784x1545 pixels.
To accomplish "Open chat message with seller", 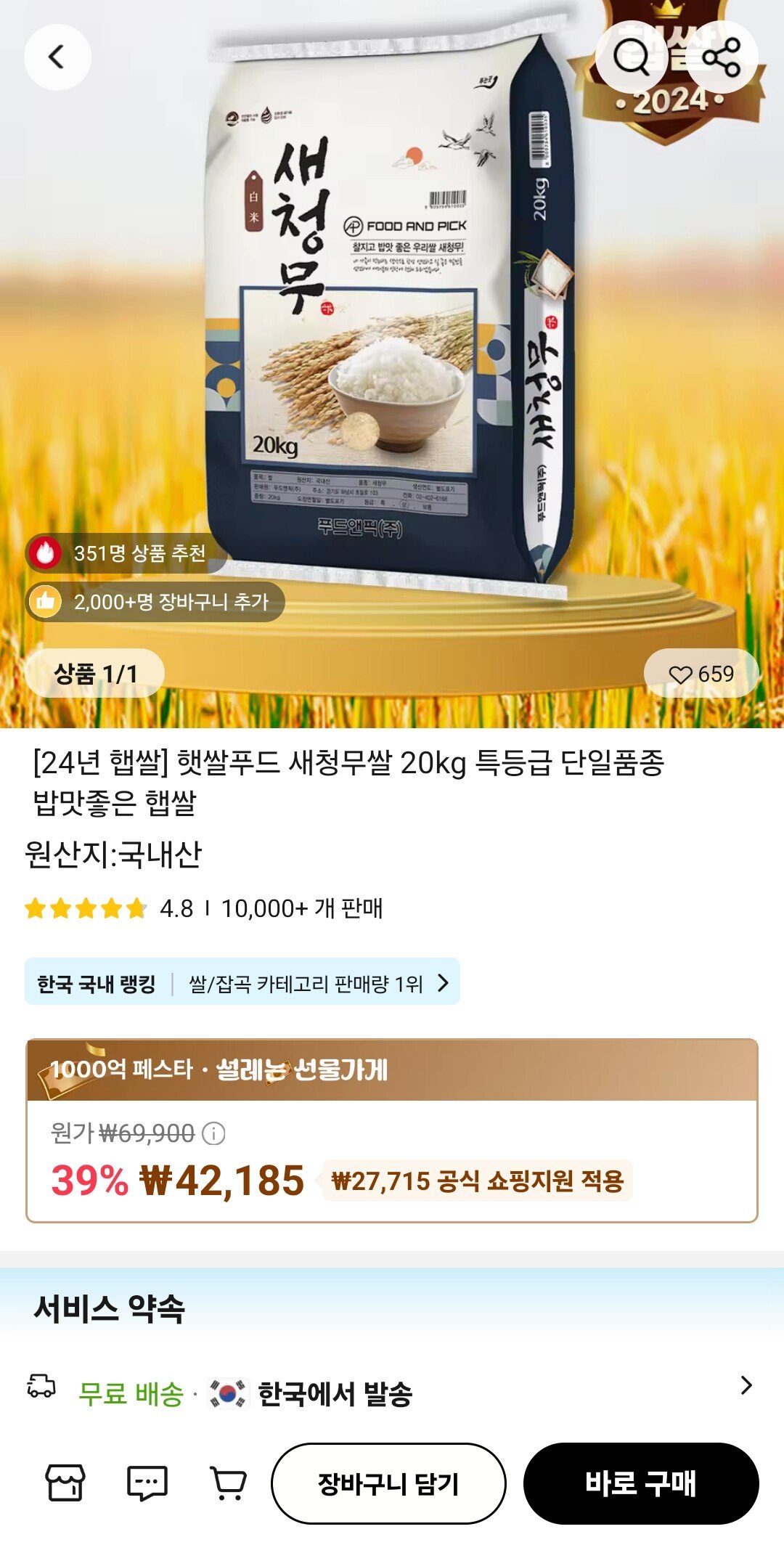I will [x=147, y=1483].
